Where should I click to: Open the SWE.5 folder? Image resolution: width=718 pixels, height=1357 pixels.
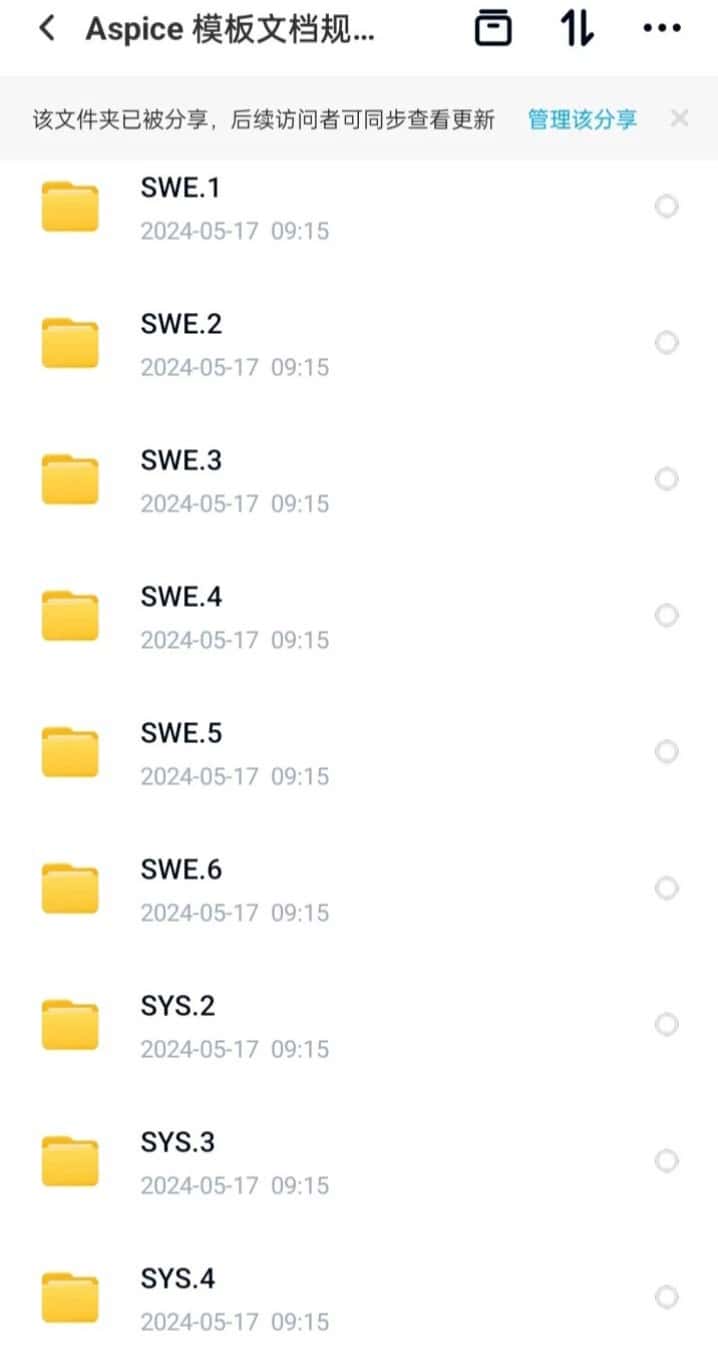pos(359,753)
